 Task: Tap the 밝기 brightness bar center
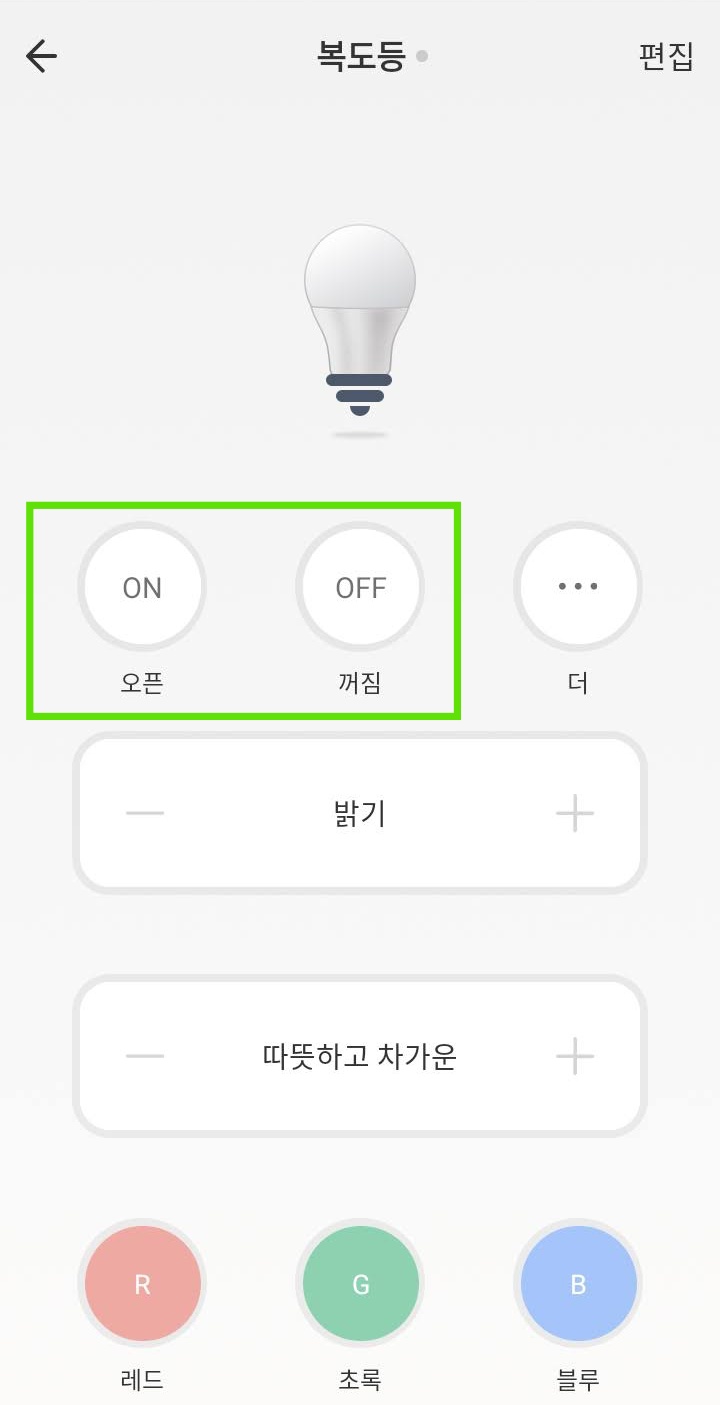[360, 813]
